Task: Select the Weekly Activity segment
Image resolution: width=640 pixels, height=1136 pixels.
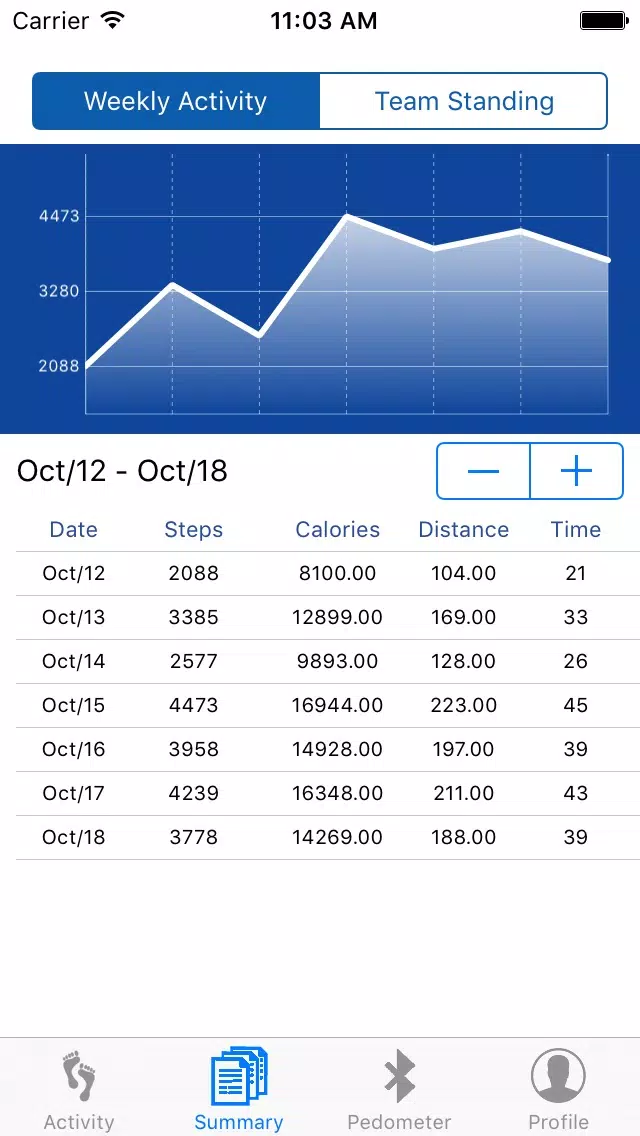Action: tap(175, 101)
